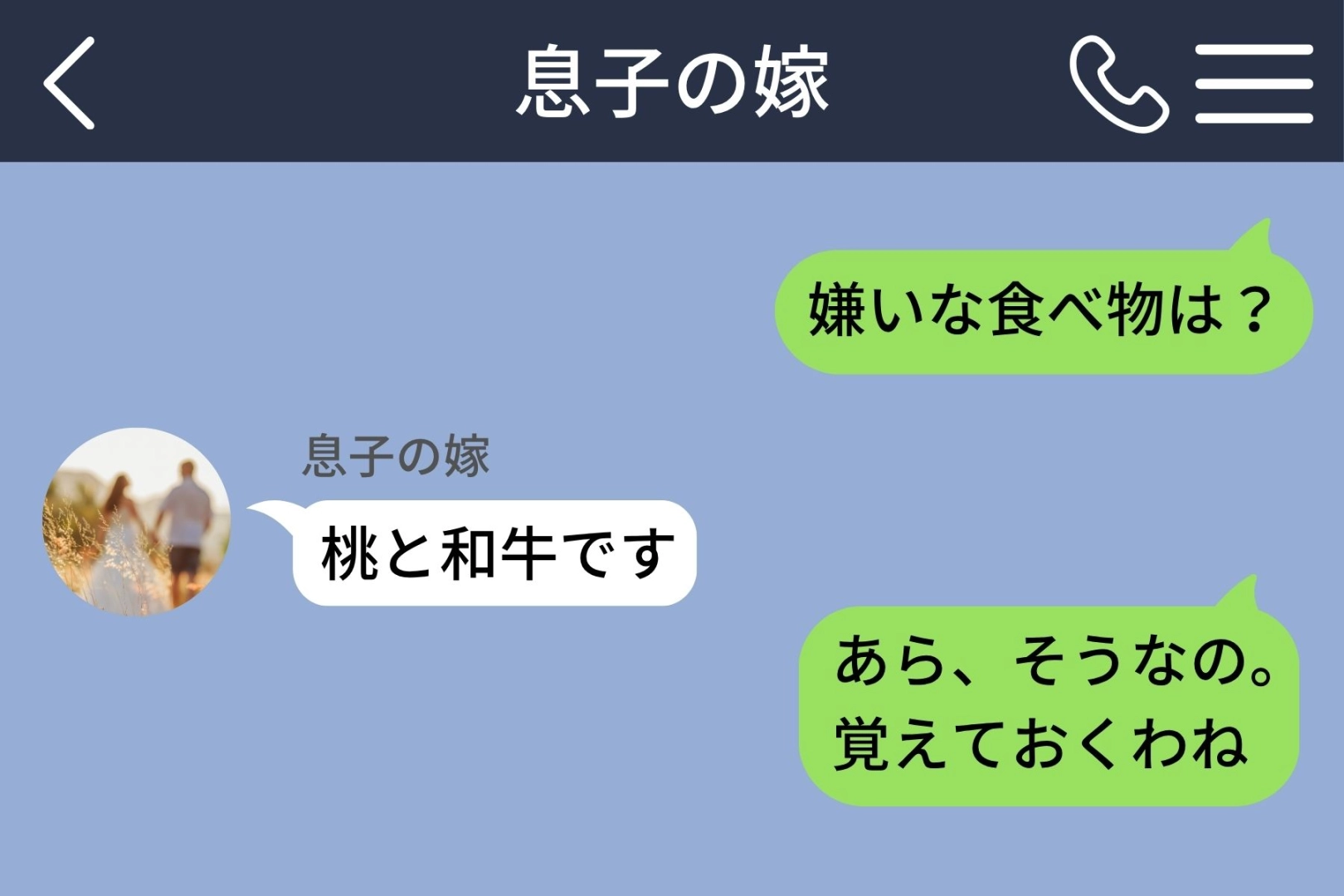Image resolution: width=1344 pixels, height=896 pixels.
Task: Open 息子の嫁's profile picture
Action: [x=137, y=522]
